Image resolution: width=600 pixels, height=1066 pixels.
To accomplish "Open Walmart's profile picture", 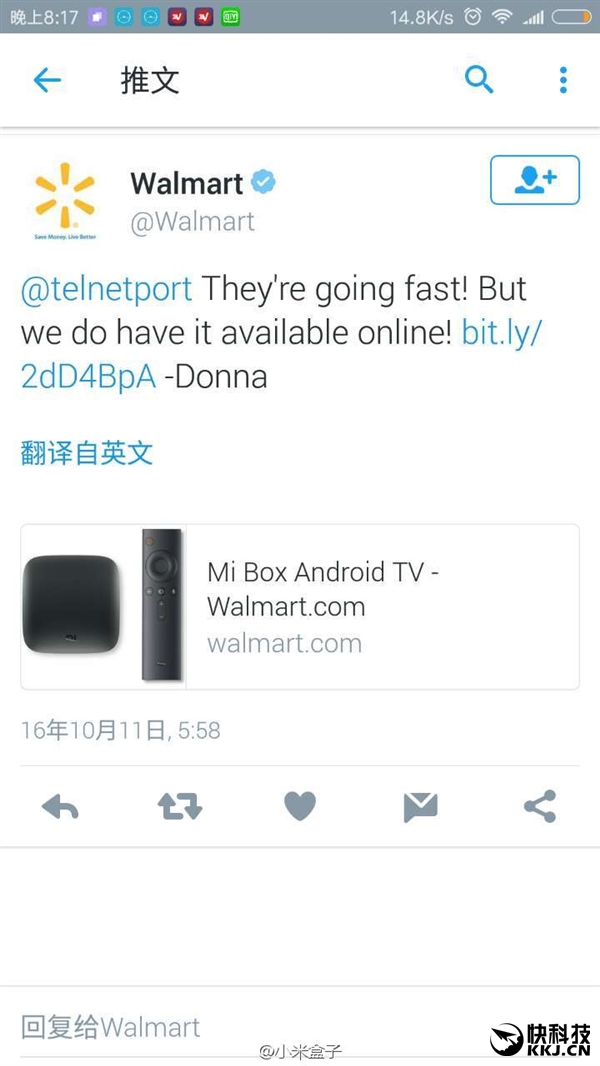I will [64, 198].
